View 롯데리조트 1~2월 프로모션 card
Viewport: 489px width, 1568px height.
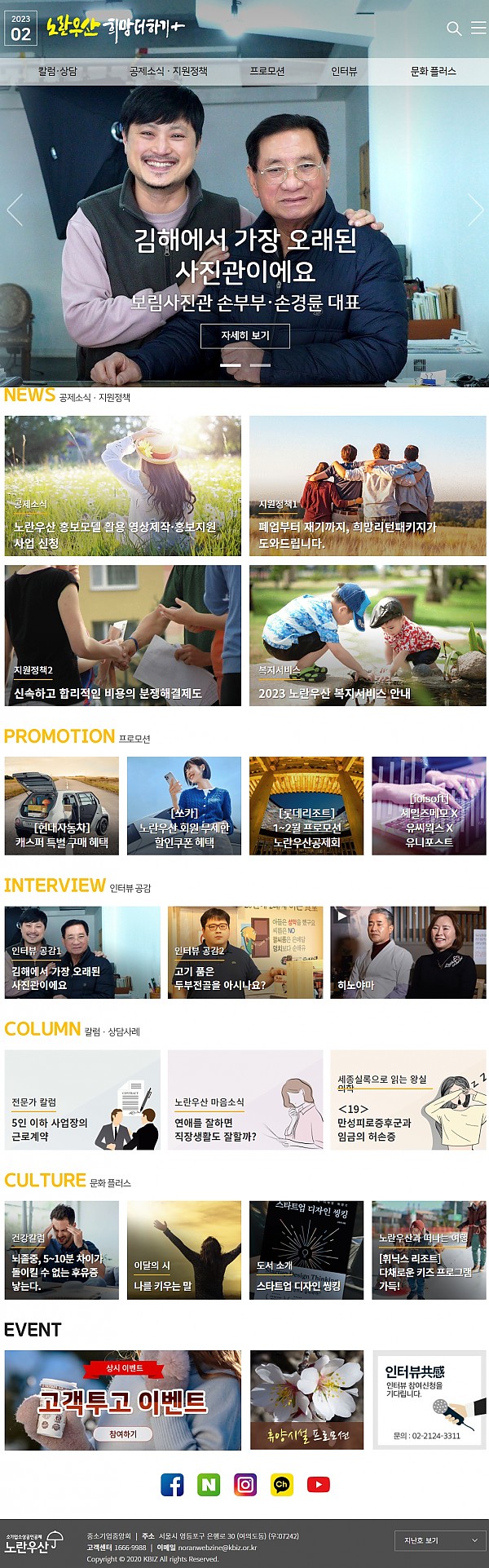coord(306,806)
